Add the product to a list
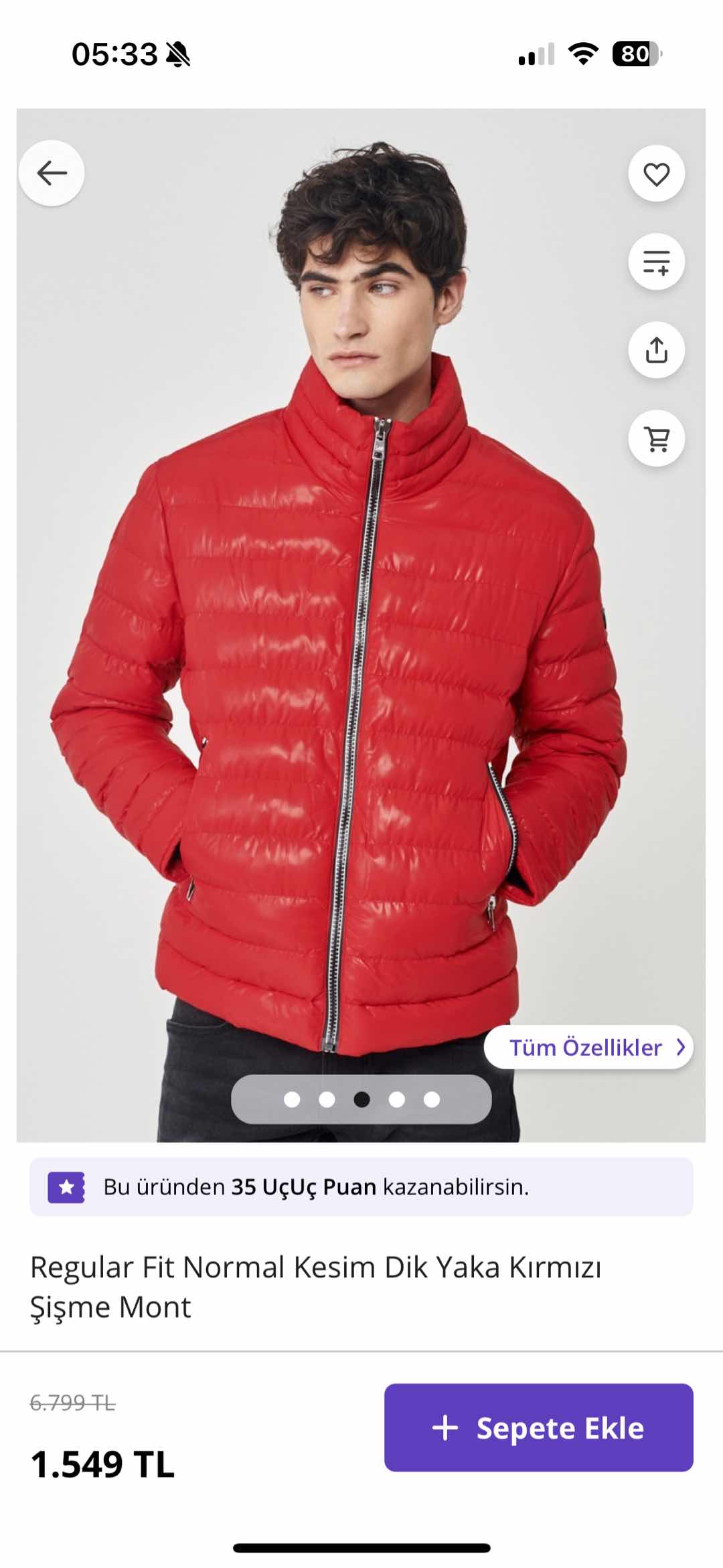 coord(656,262)
